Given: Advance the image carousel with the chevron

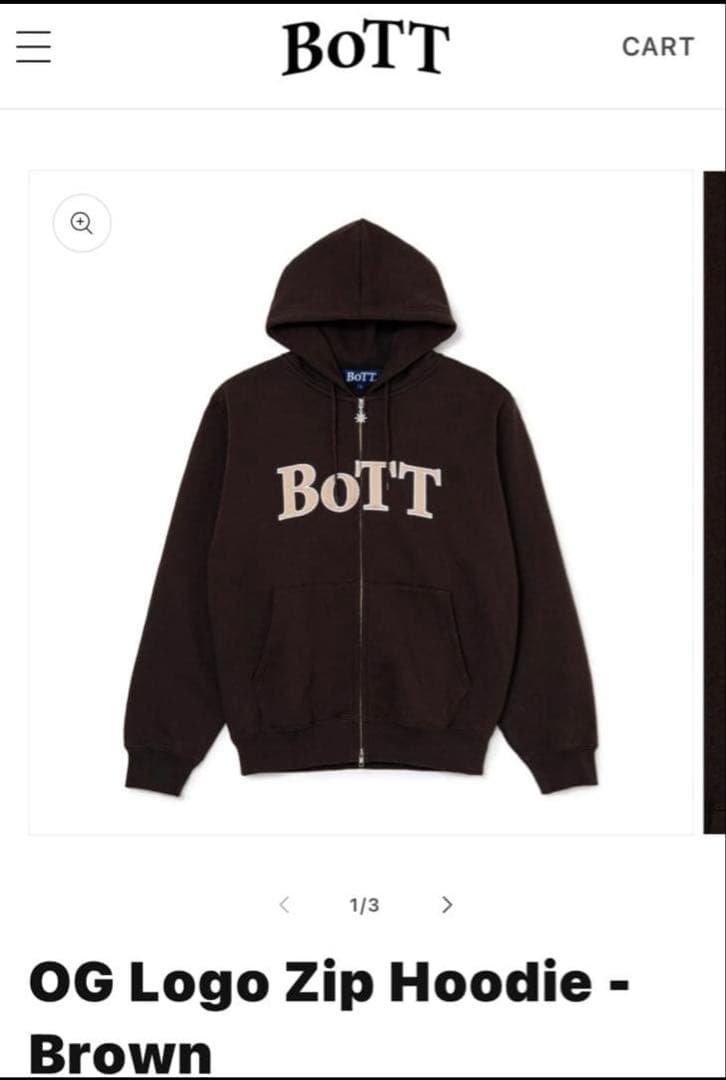Looking at the screenshot, I should [x=444, y=902].
